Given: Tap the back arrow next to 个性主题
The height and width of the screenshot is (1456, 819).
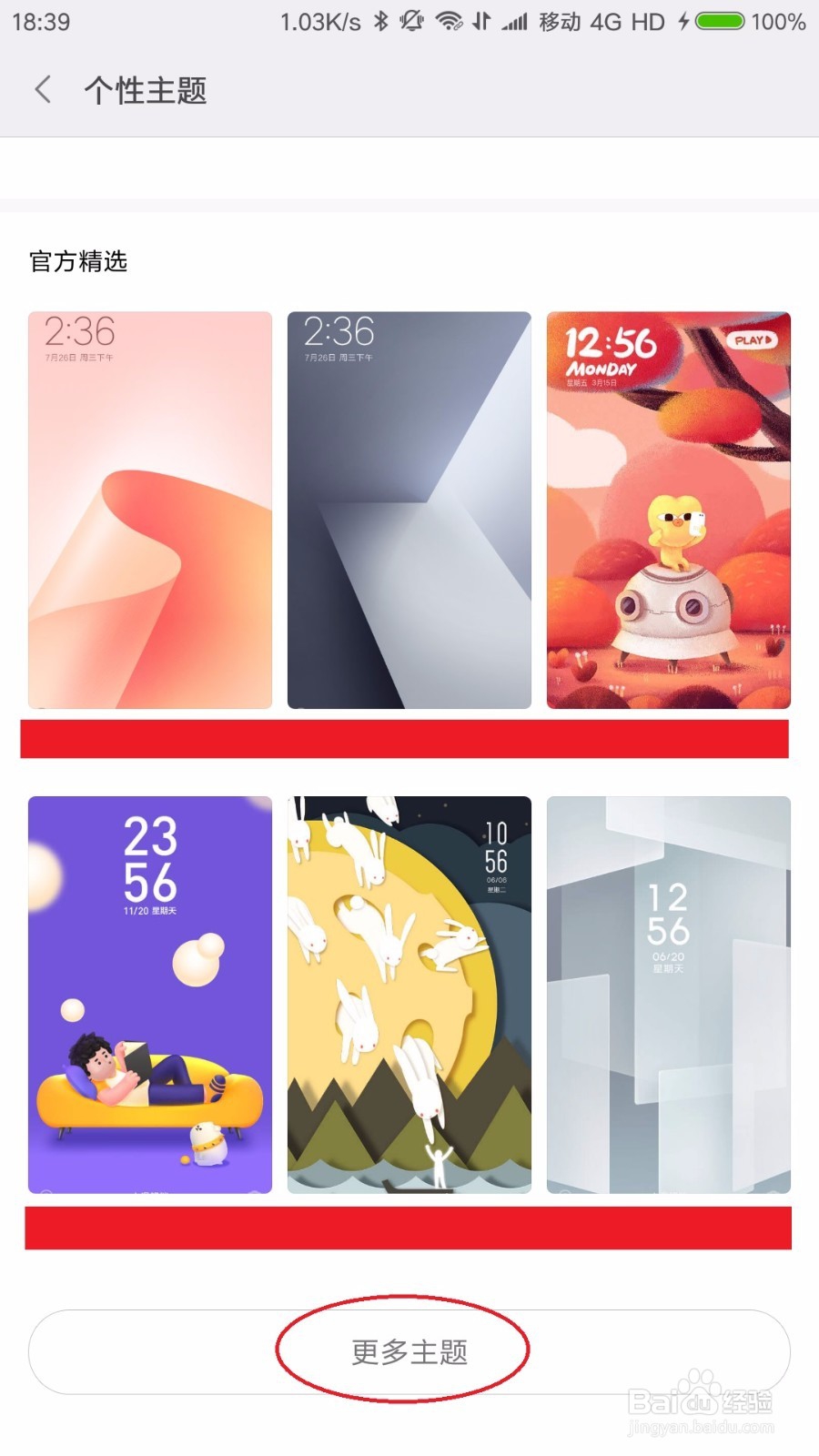Looking at the screenshot, I should (42, 90).
